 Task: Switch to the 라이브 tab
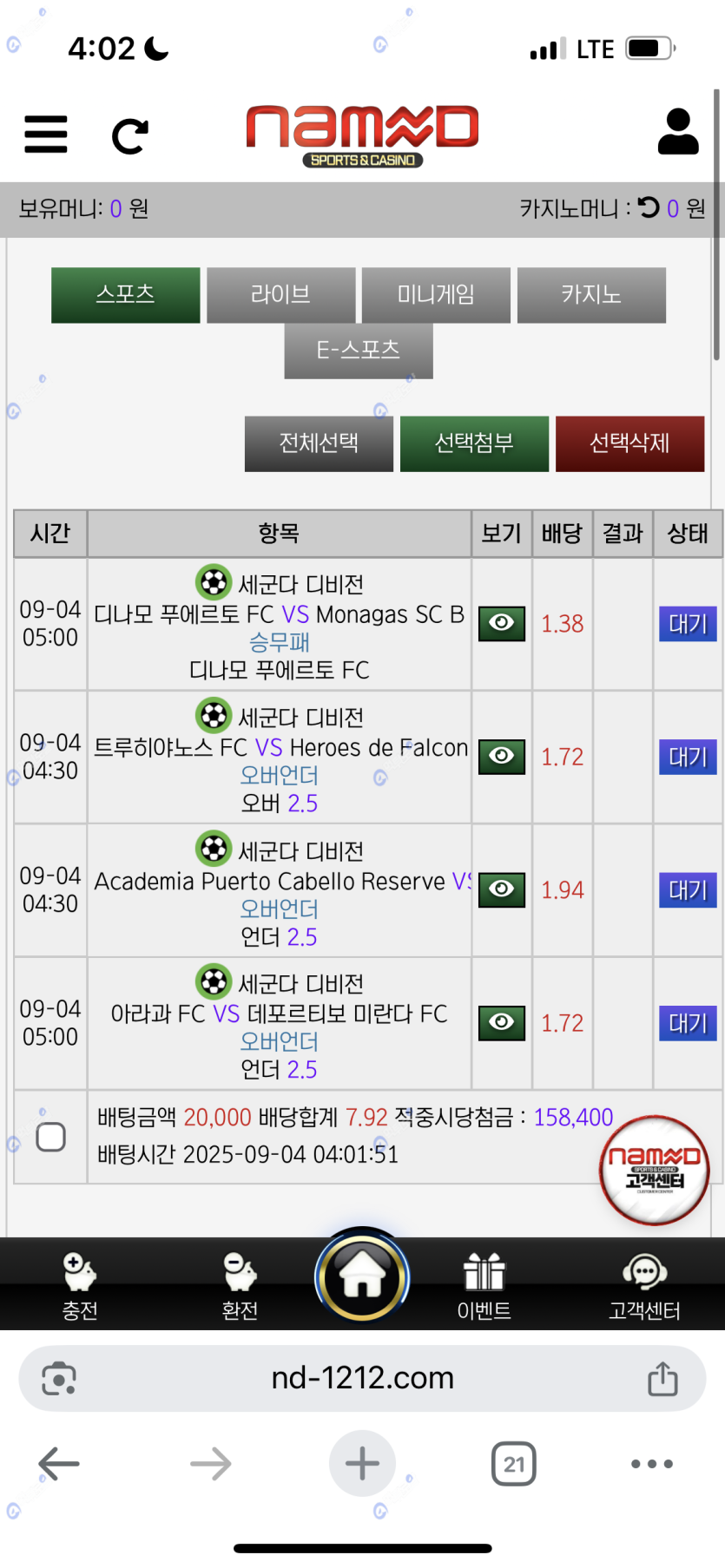pos(280,295)
